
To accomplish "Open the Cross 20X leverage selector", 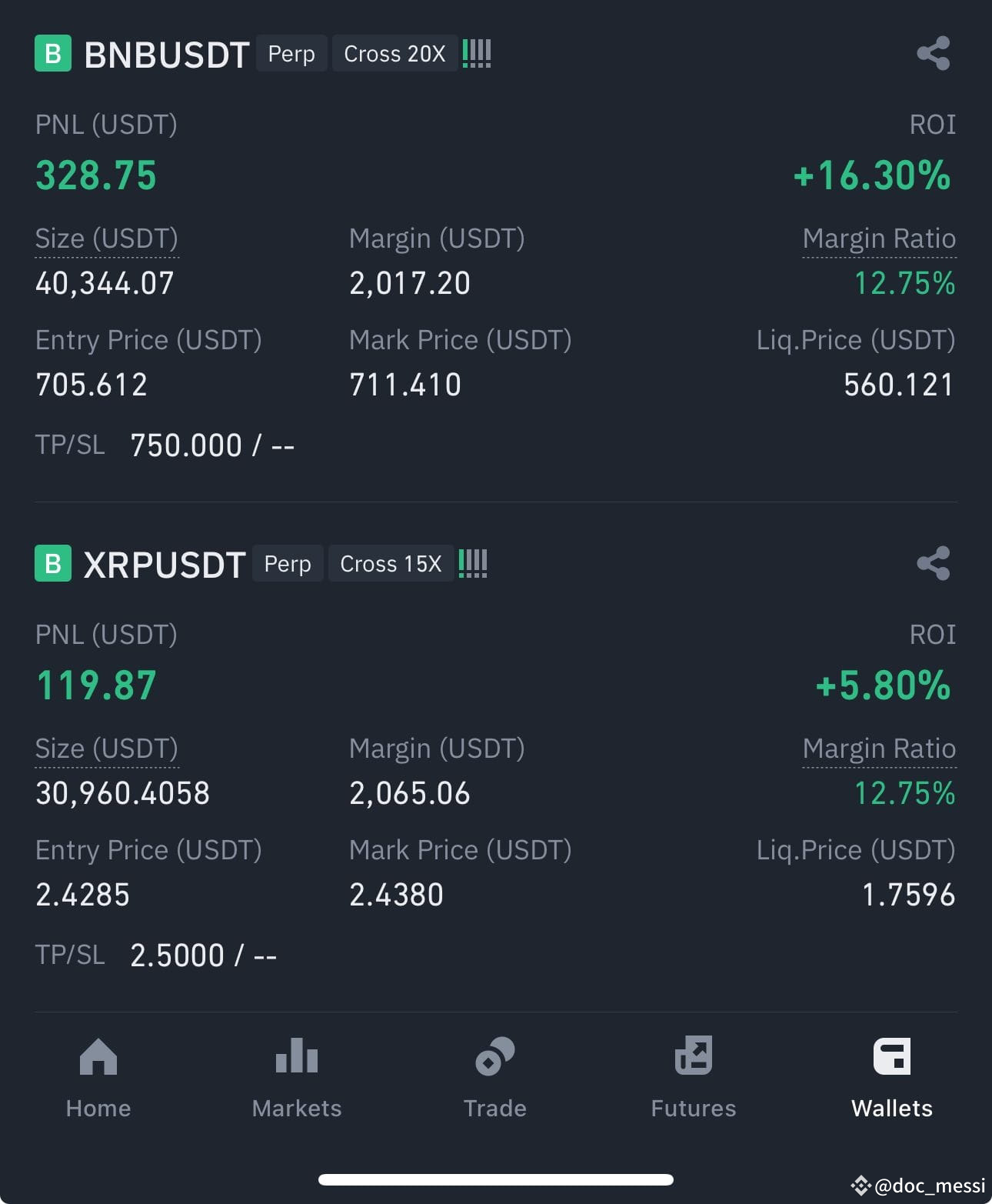I will click(394, 53).
